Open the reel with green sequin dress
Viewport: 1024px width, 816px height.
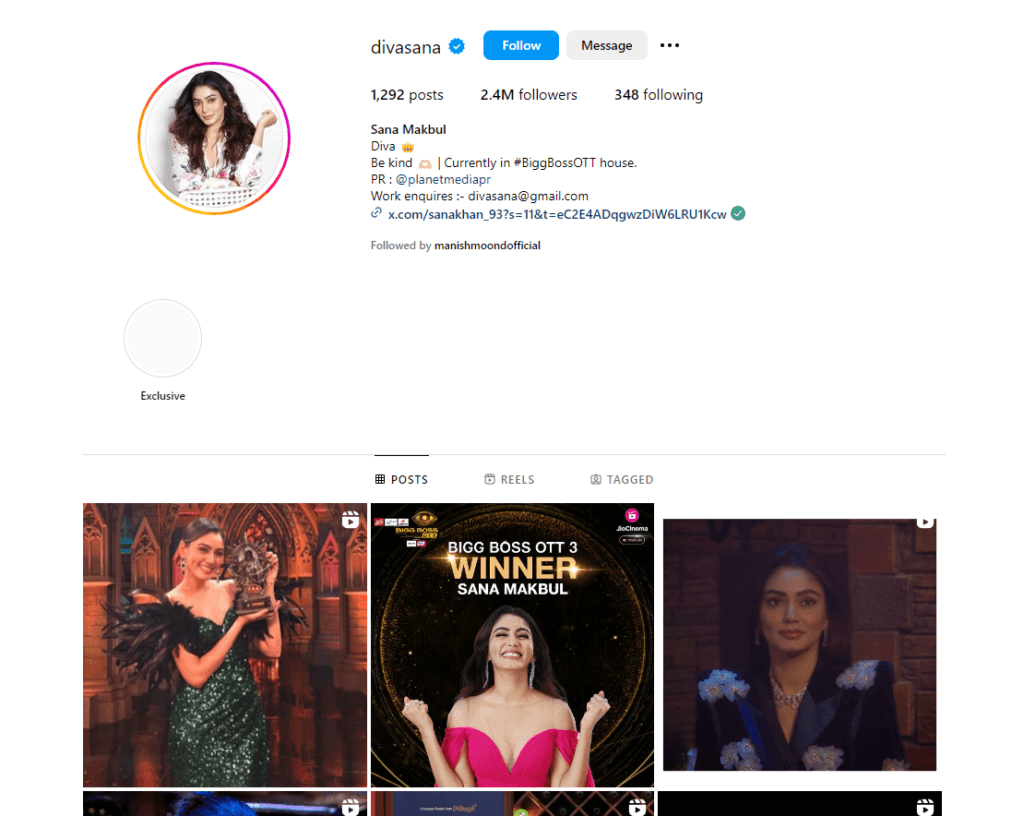click(x=224, y=645)
